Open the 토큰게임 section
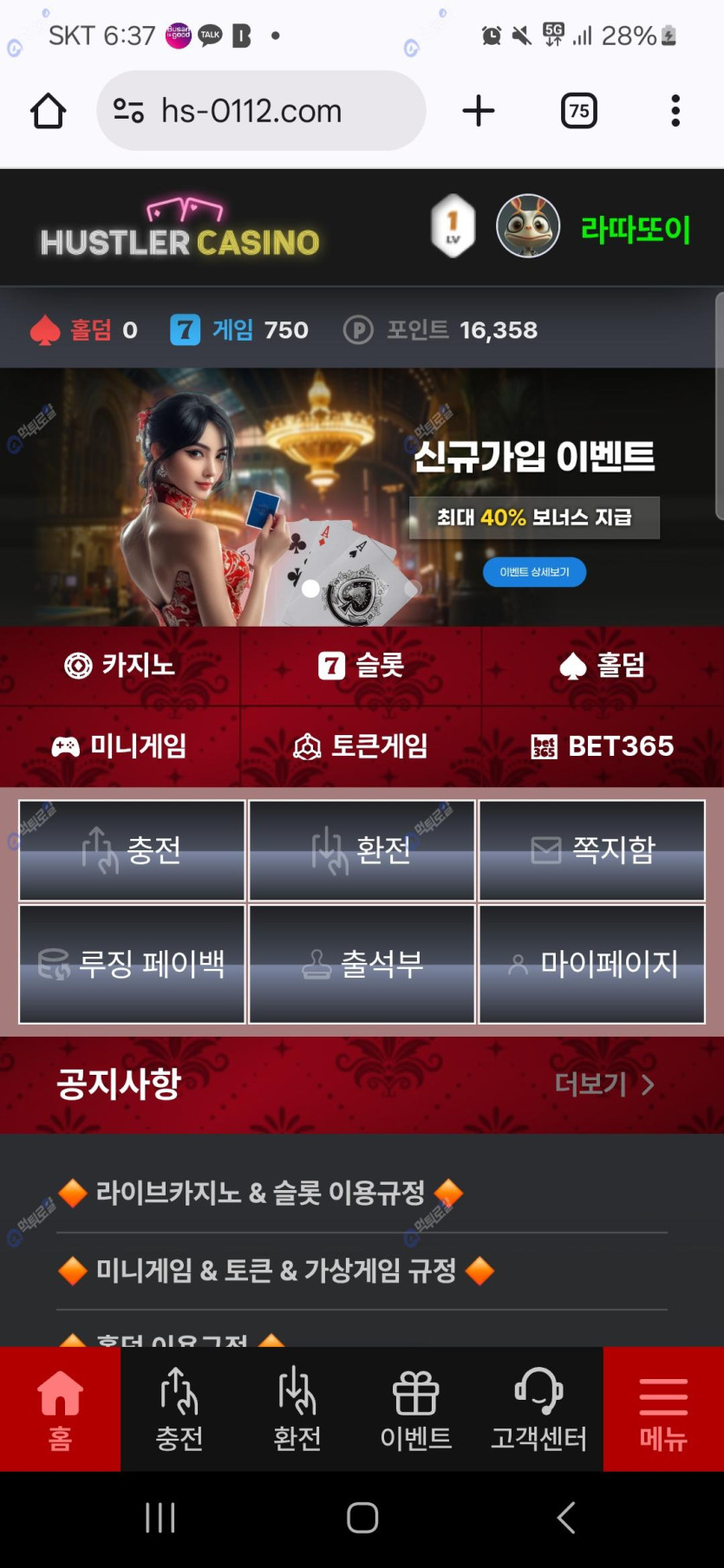This screenshot has width=724, height=1568. [x=361, y=746]
